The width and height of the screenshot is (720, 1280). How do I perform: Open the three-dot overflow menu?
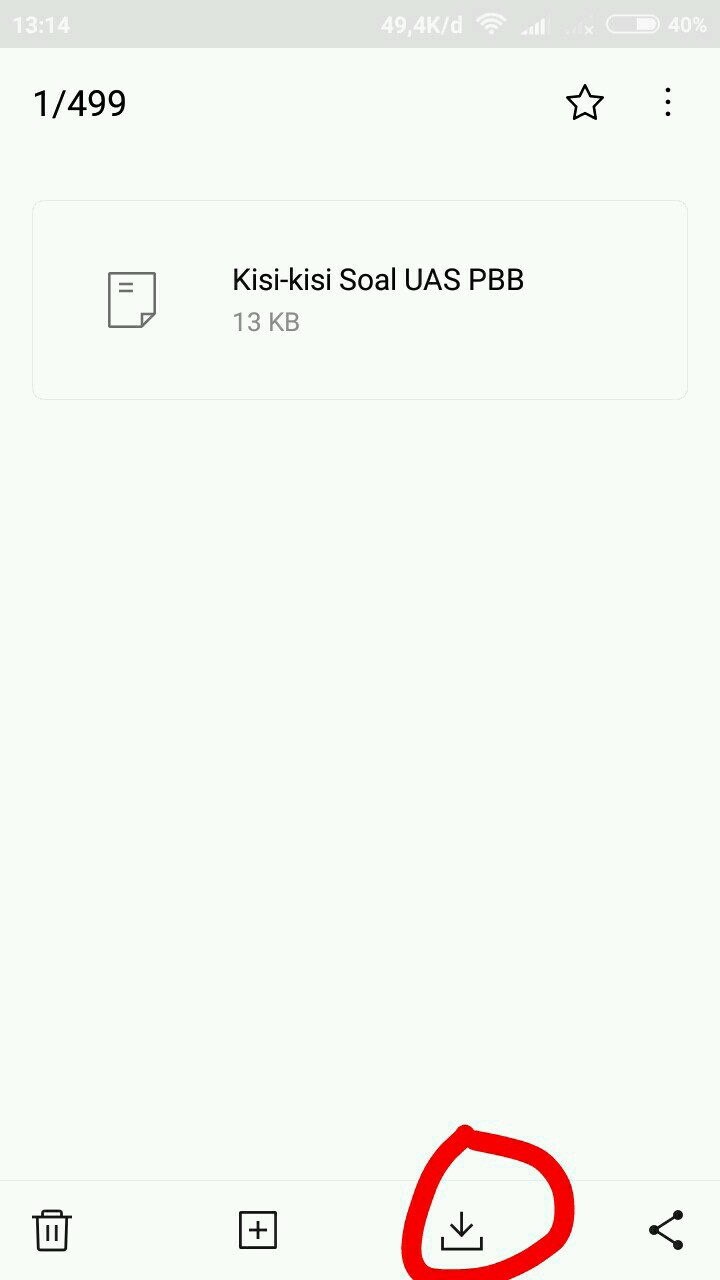(x=668, y=103)
